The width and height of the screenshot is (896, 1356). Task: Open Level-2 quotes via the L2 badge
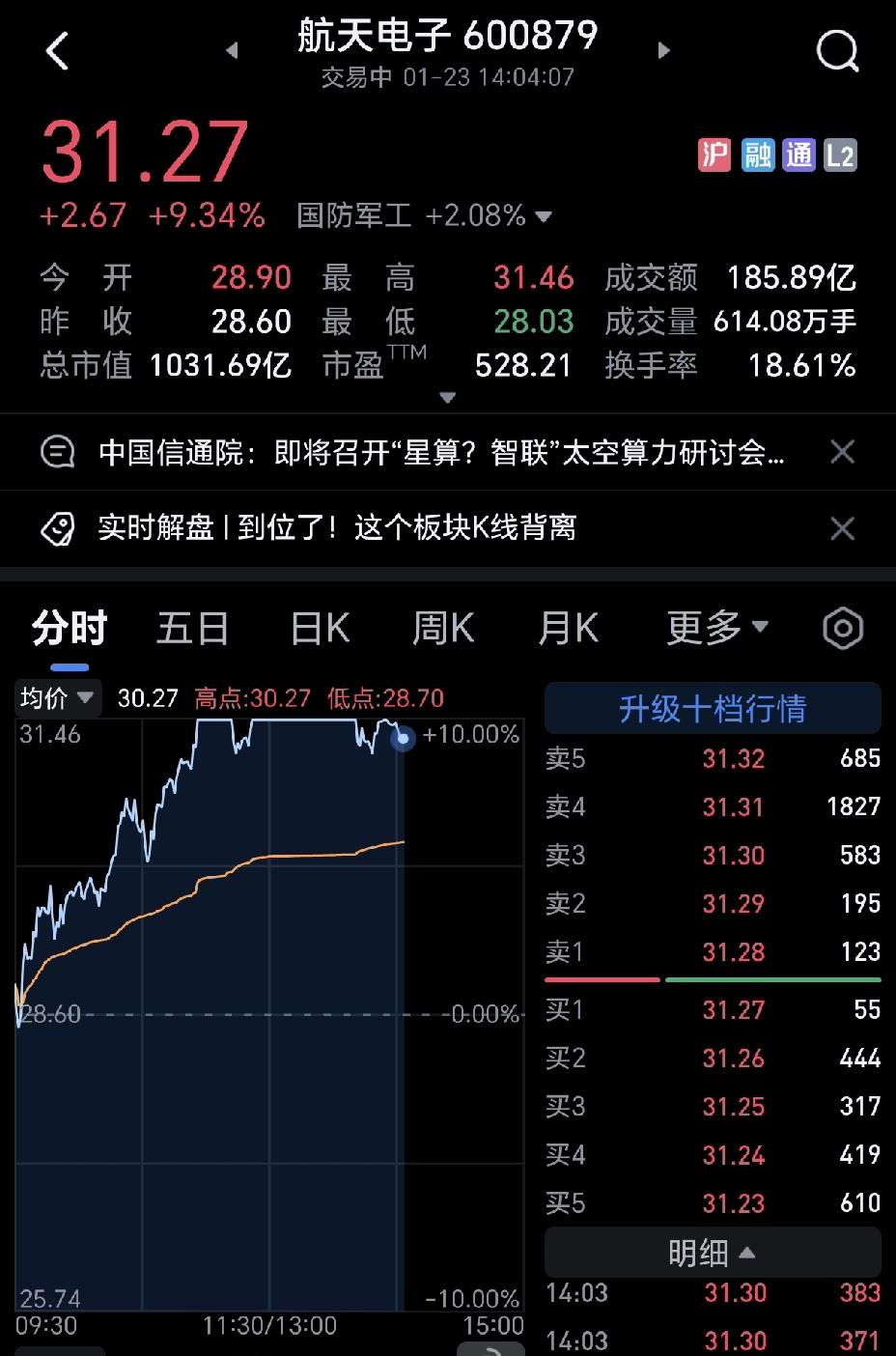click(838, 155)
